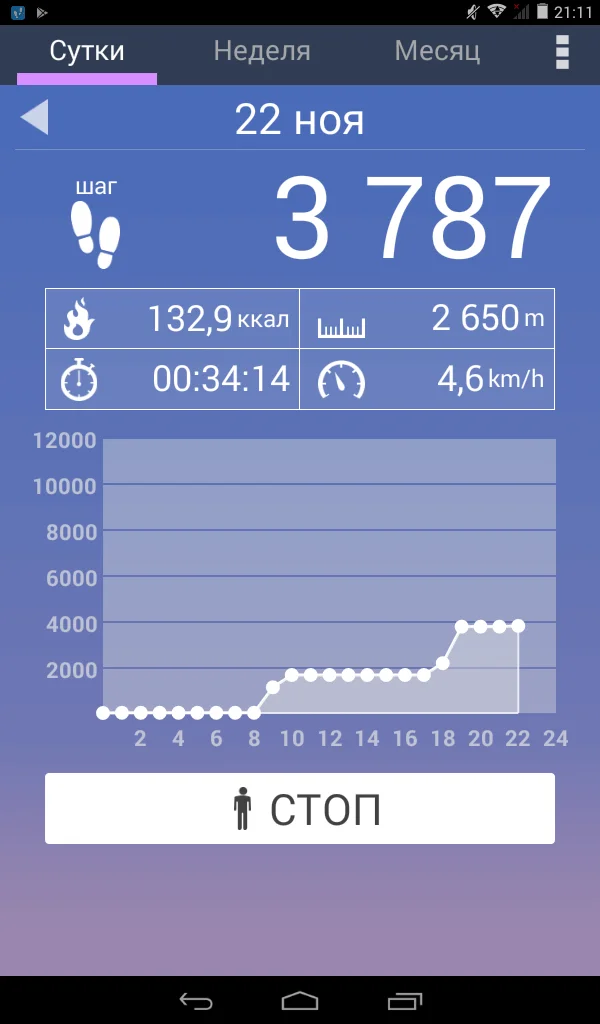Screen dimensions: 600x1024
Task: Switch to the Месяц tab
Action: (437, 51)
